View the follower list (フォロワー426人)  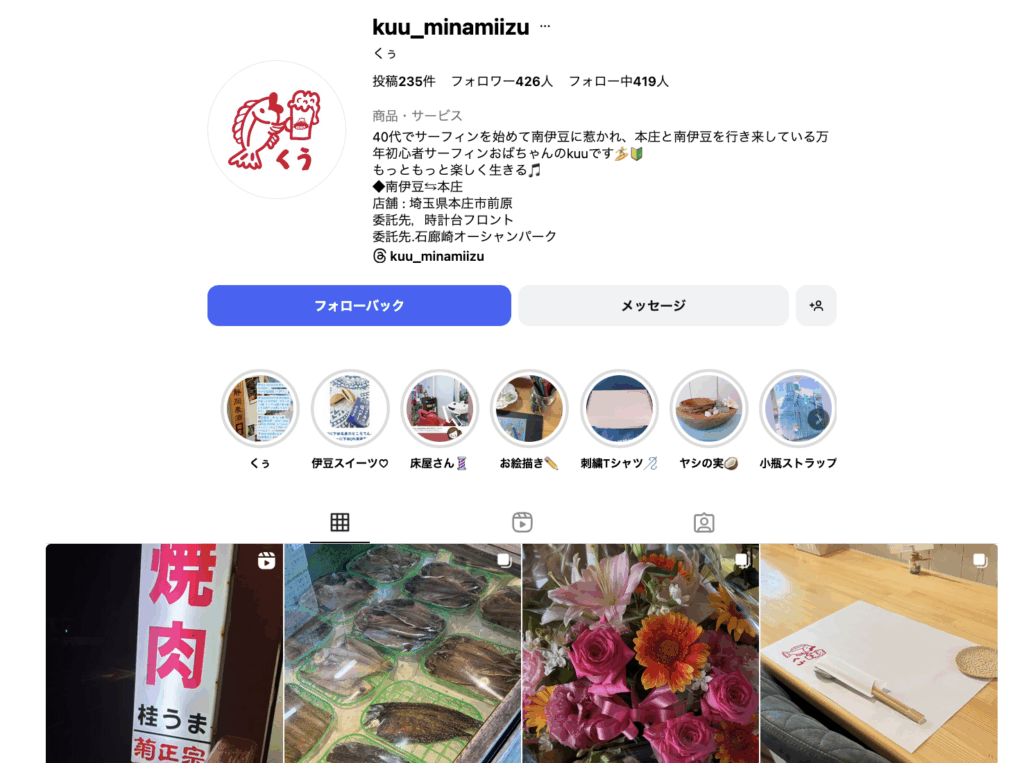tap(501, 81)
